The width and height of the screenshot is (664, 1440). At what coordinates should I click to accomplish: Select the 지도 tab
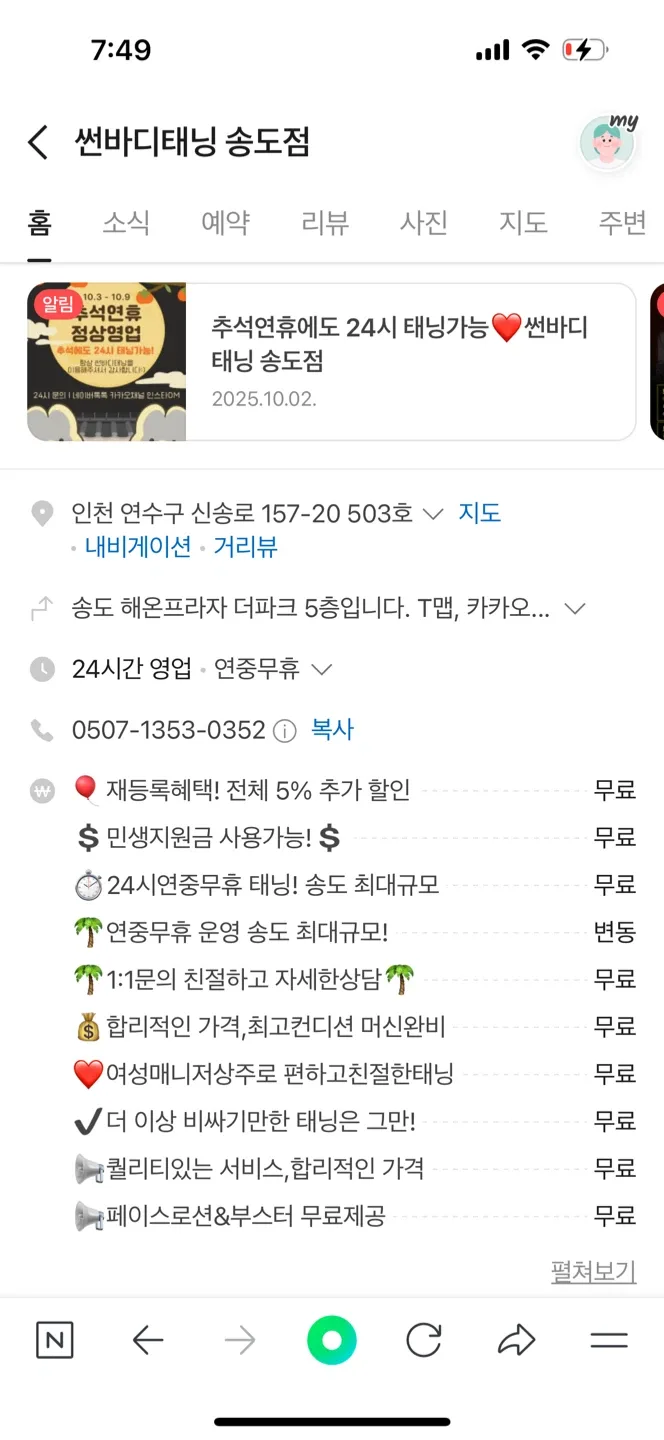pos(523,222)
